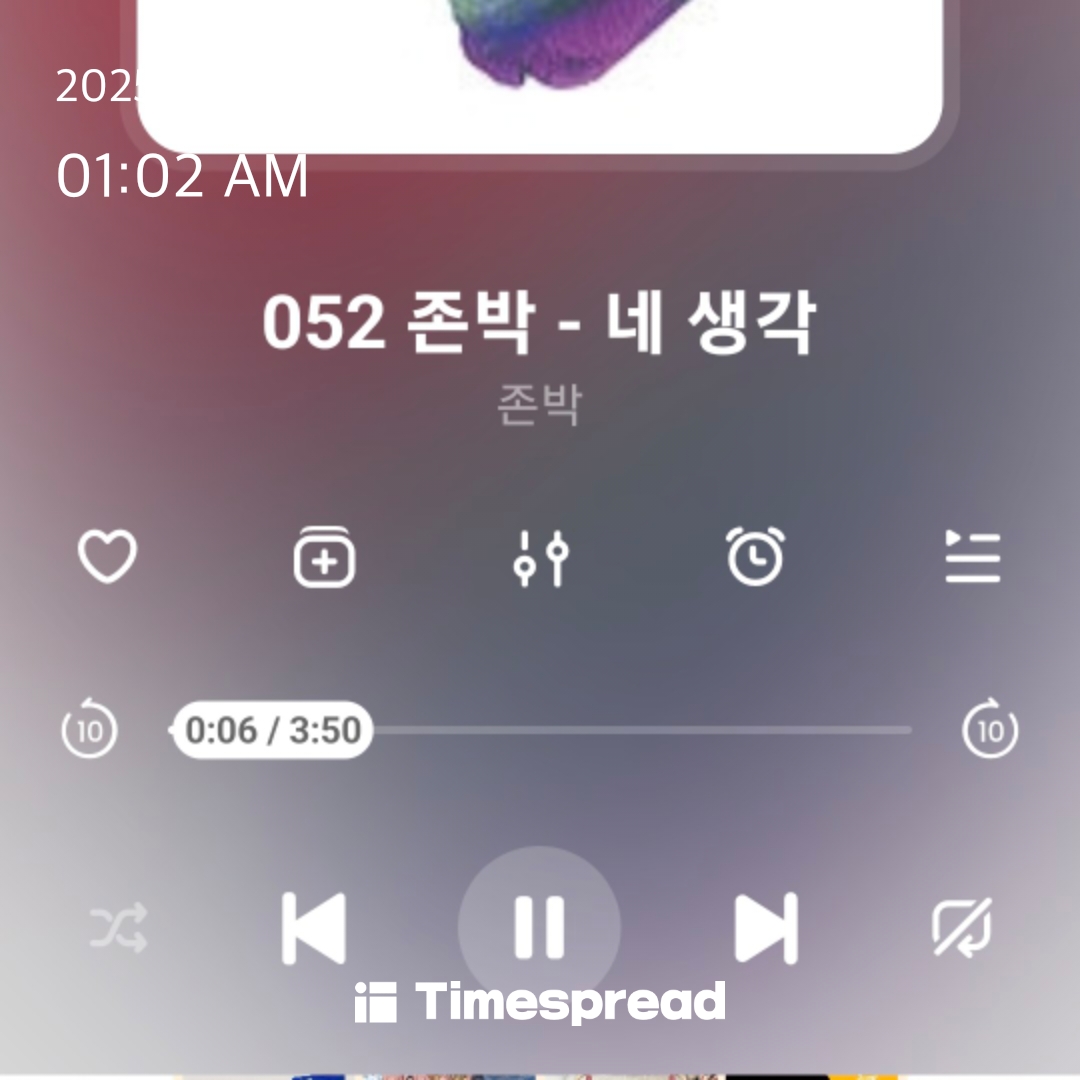Go to the previous track
The height and width of the screenshot is (1080, 1080).
tap(314, 928)
